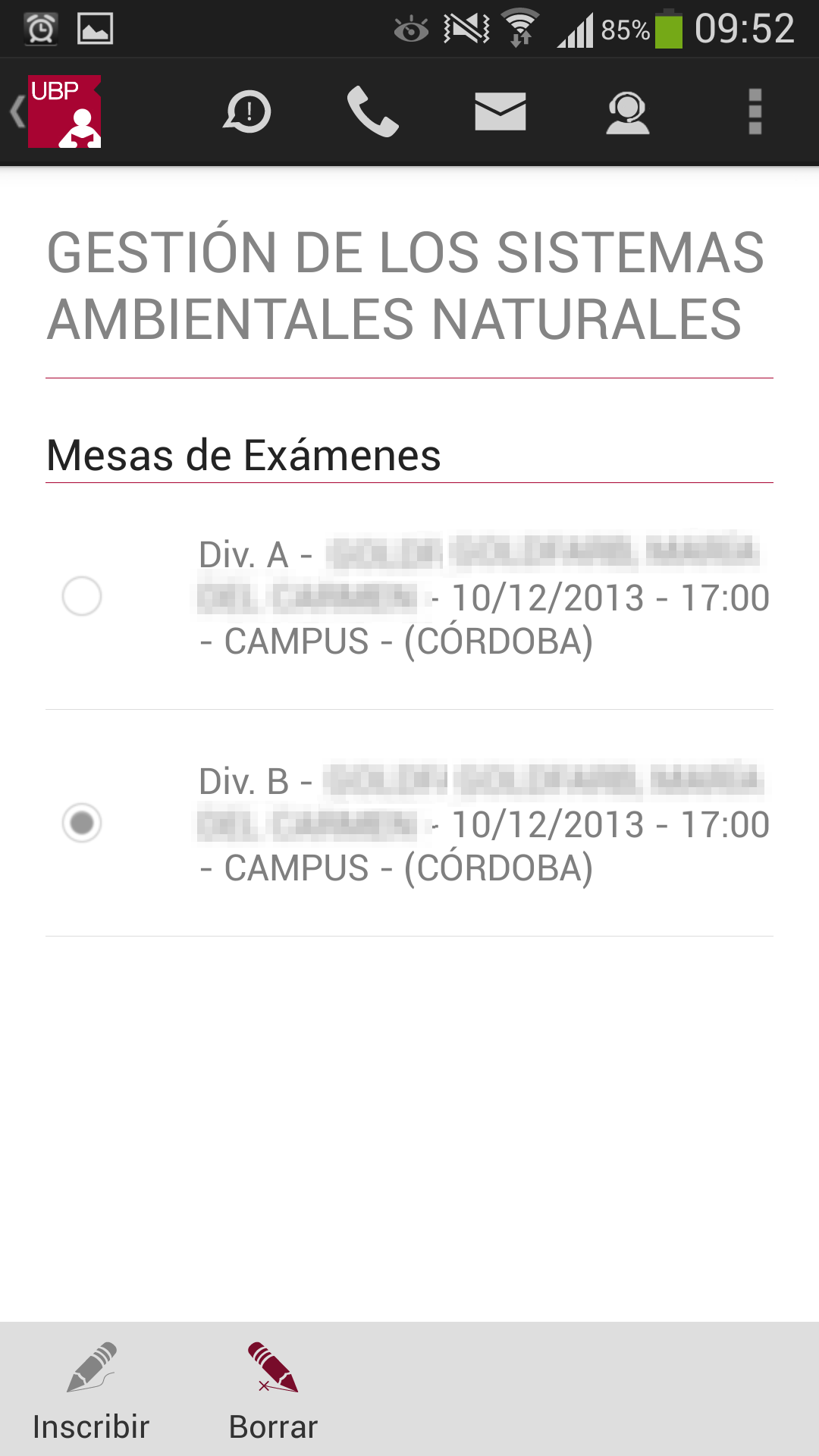Select the Div. B exam table
Viewport: 819px width, 1456px height.
(x=82, y=823)
